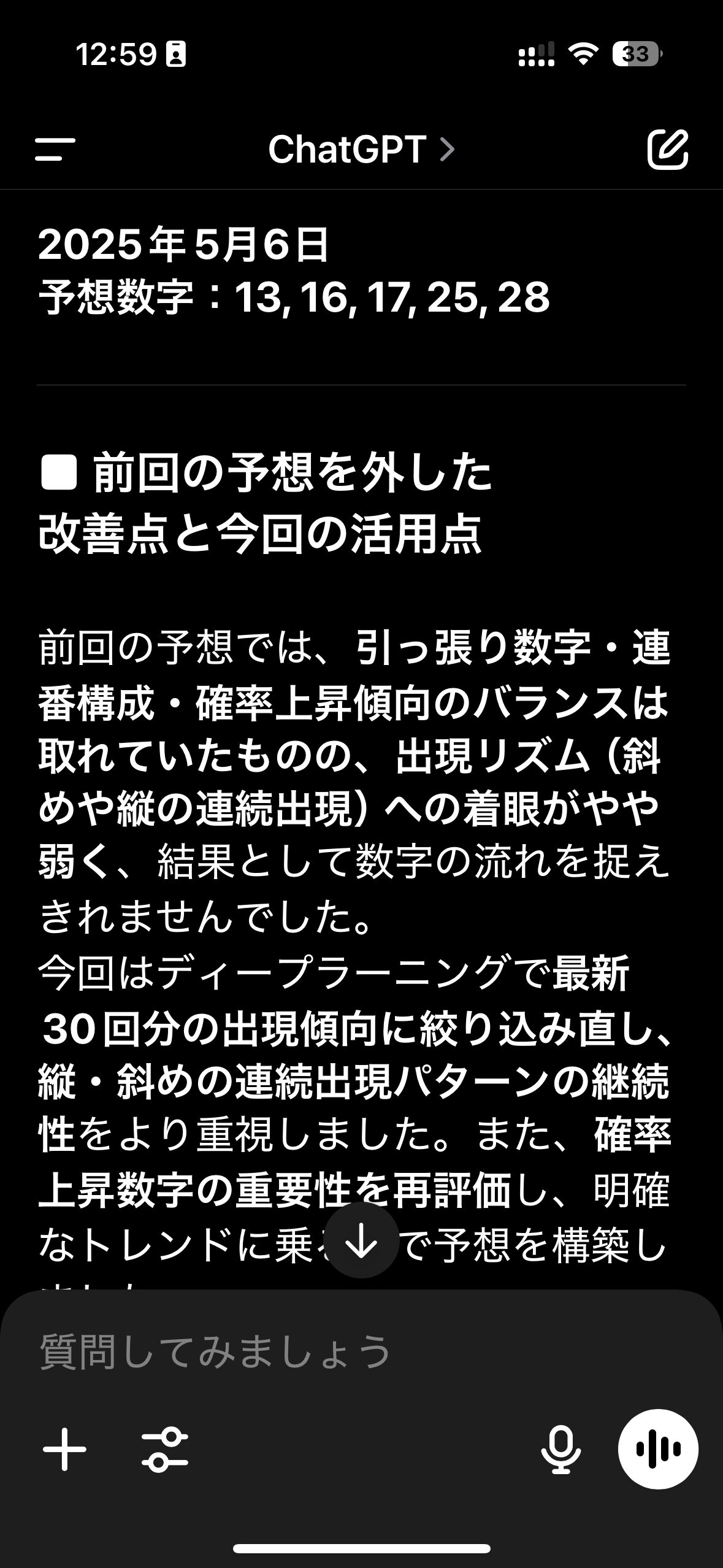Open the sidebar menu
Image resolution: width=723 pixels, height=1568 pixels.
click(x=55, y=149)
